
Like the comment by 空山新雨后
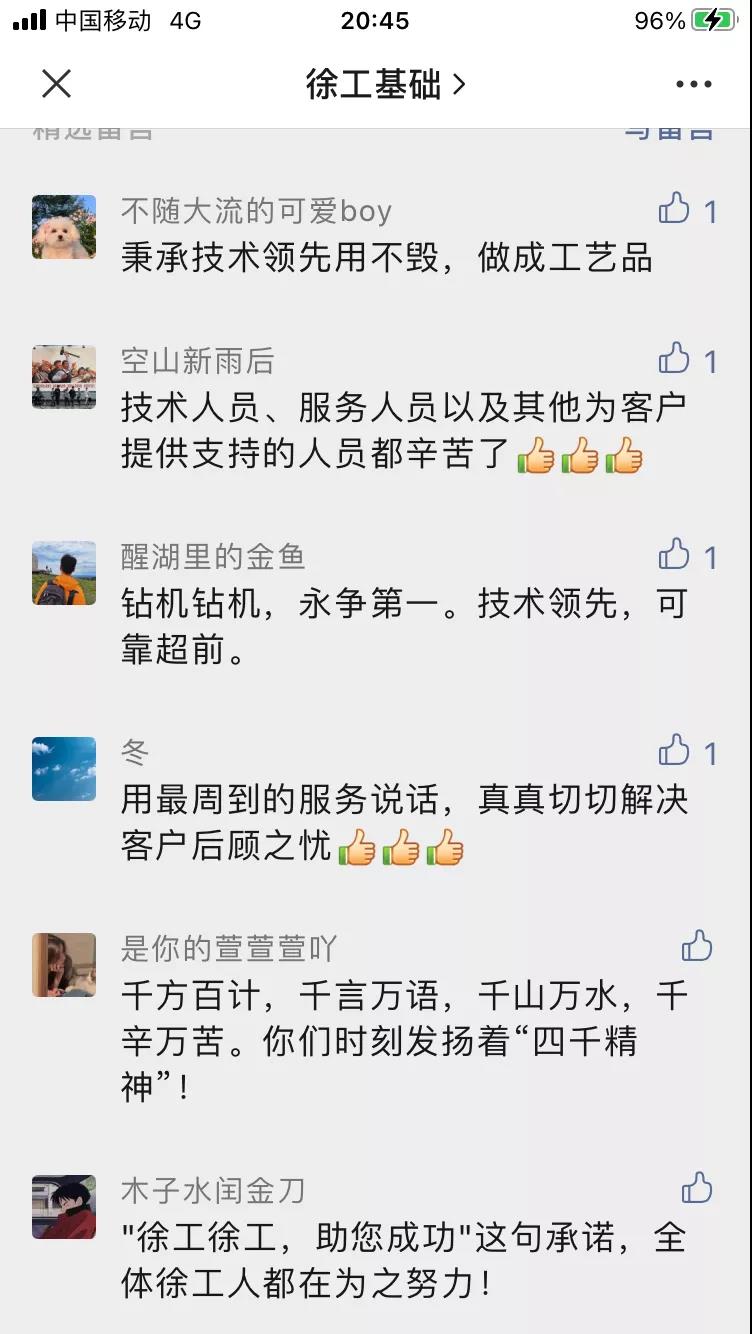pos(675,359)
